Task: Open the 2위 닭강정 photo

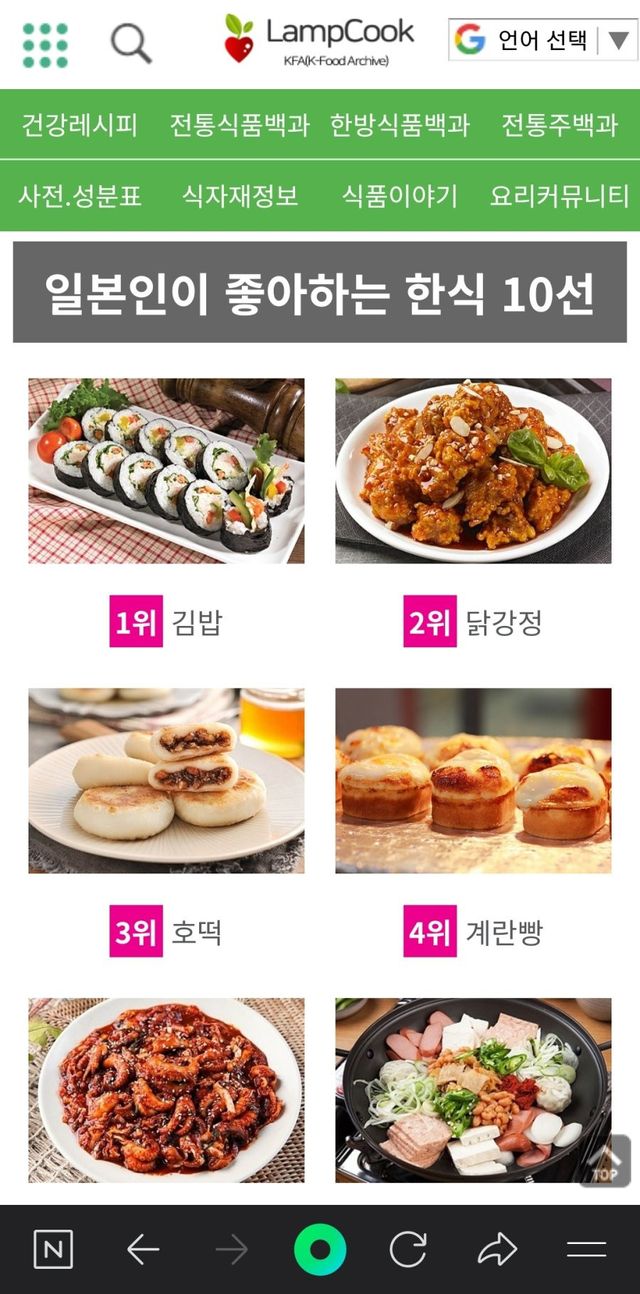Action: pyautogui.click(x=473, y=471)
